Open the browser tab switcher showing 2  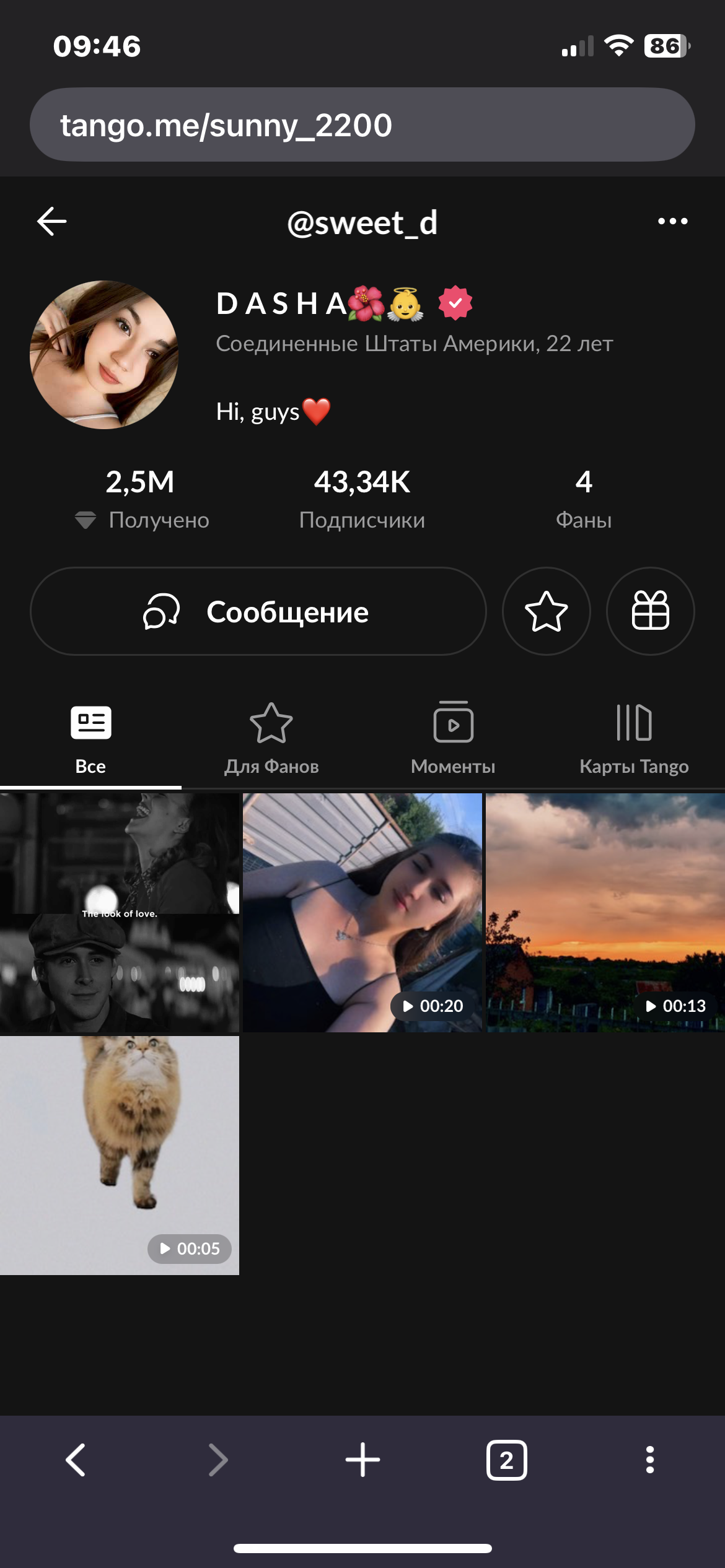(x=507, y=1460)
